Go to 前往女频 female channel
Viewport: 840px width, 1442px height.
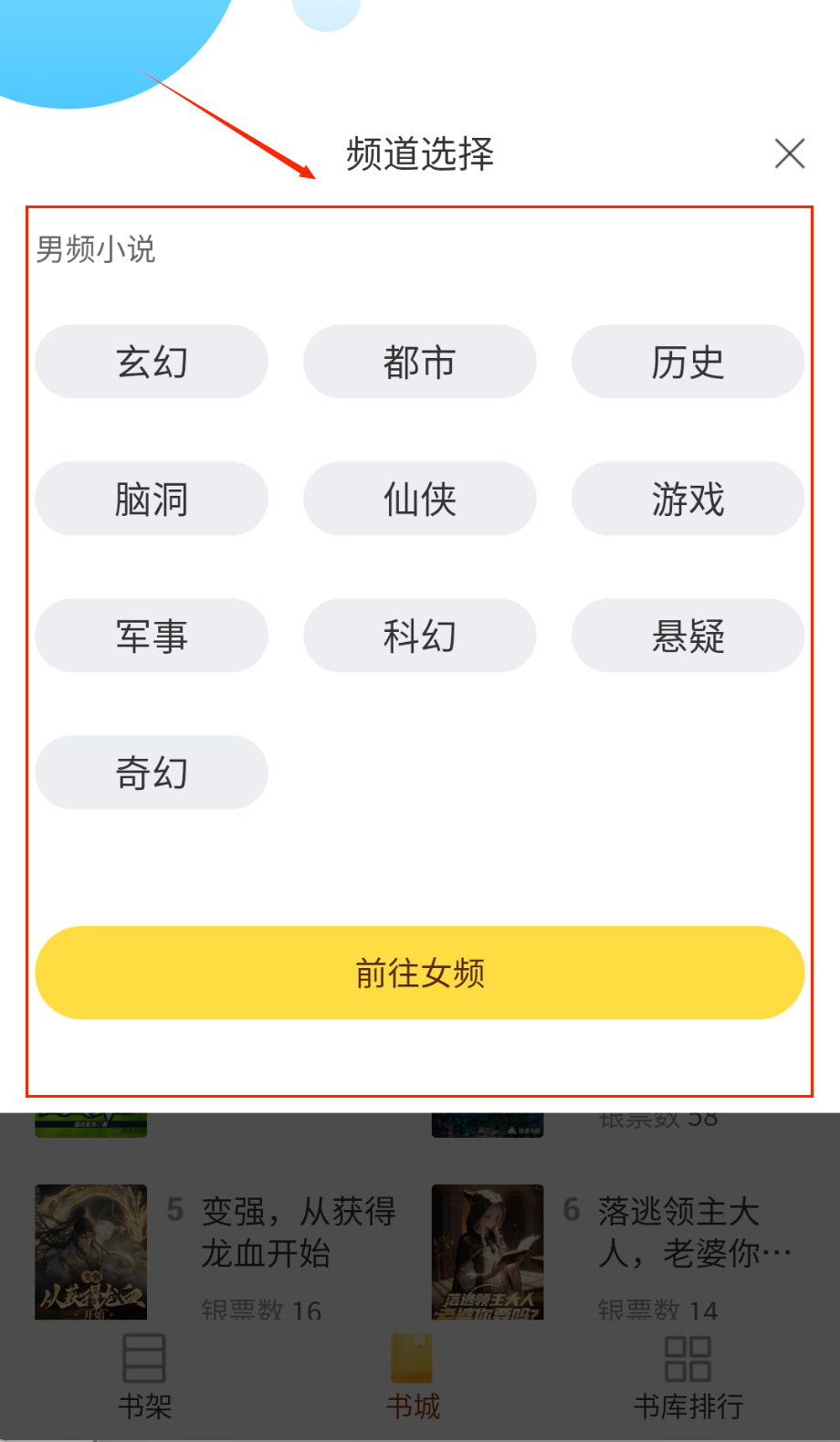(x=420, y=973)
